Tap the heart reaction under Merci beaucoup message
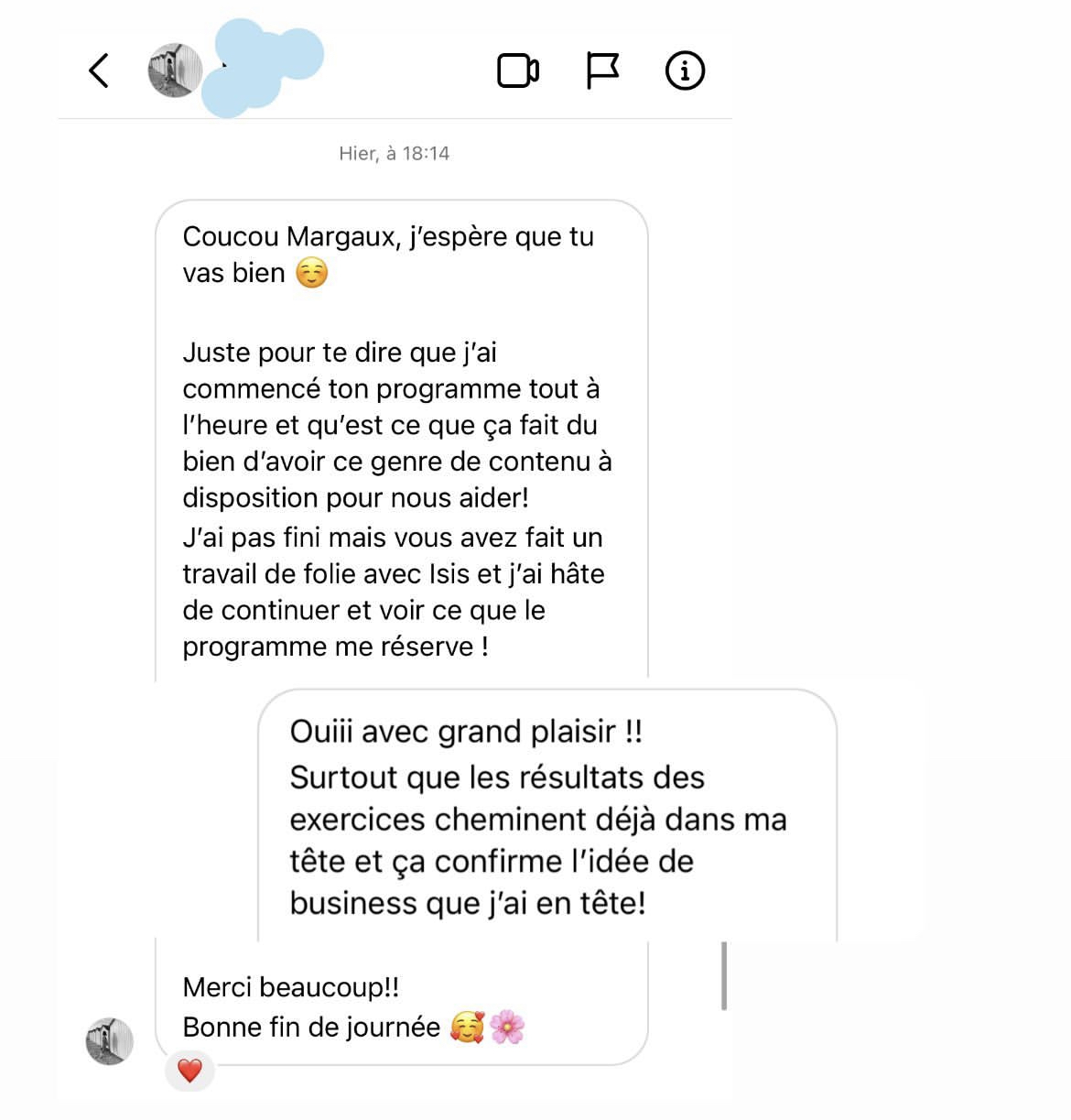Viewport: 1071px width, 1120px height. point(189,1071)
